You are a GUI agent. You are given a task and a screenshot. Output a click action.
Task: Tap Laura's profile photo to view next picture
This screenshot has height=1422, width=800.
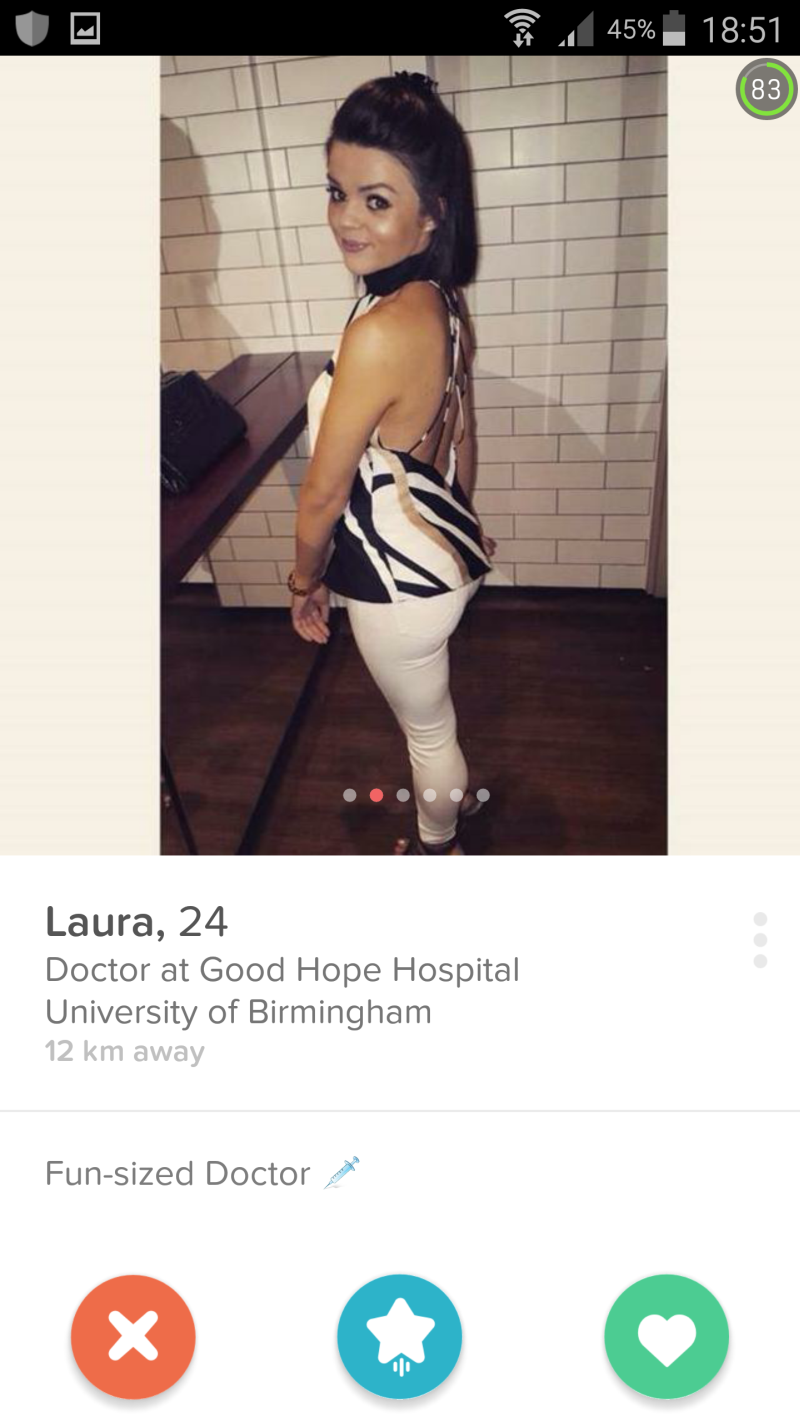[x=414, y=455]
